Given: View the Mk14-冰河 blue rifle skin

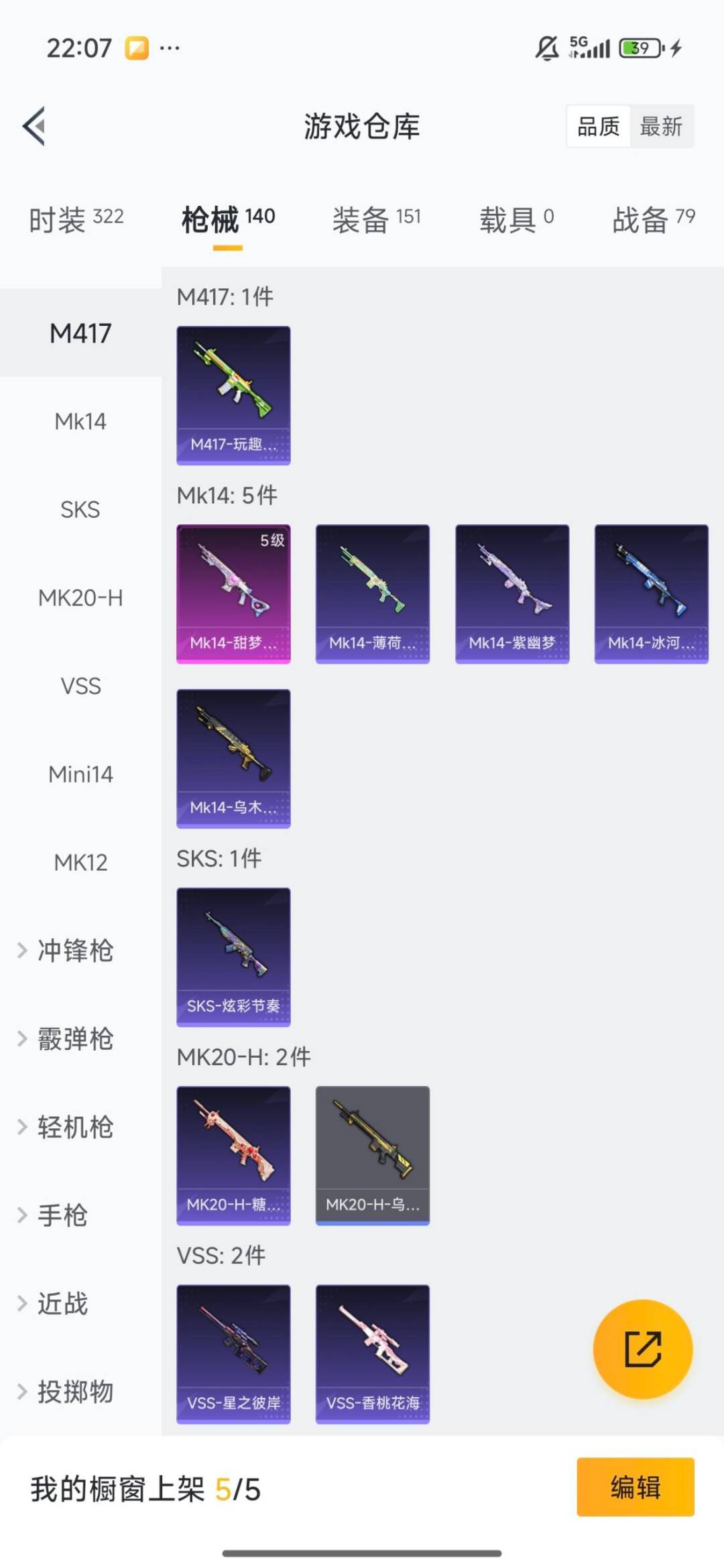Looking at the screenshot, I should pyautogui.click(x=650, y=593).
